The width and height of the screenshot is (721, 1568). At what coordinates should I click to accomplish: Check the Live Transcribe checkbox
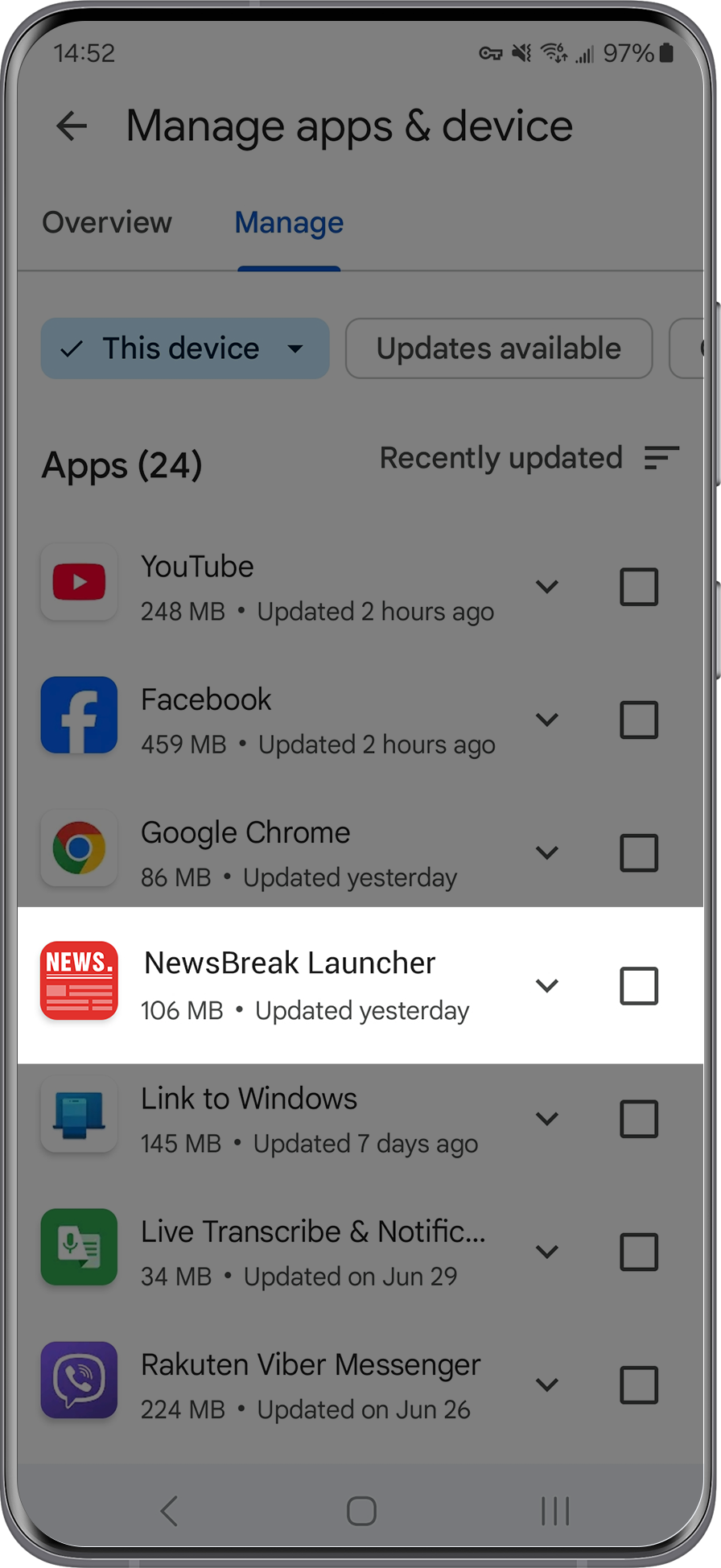(x=639, y=1252)
